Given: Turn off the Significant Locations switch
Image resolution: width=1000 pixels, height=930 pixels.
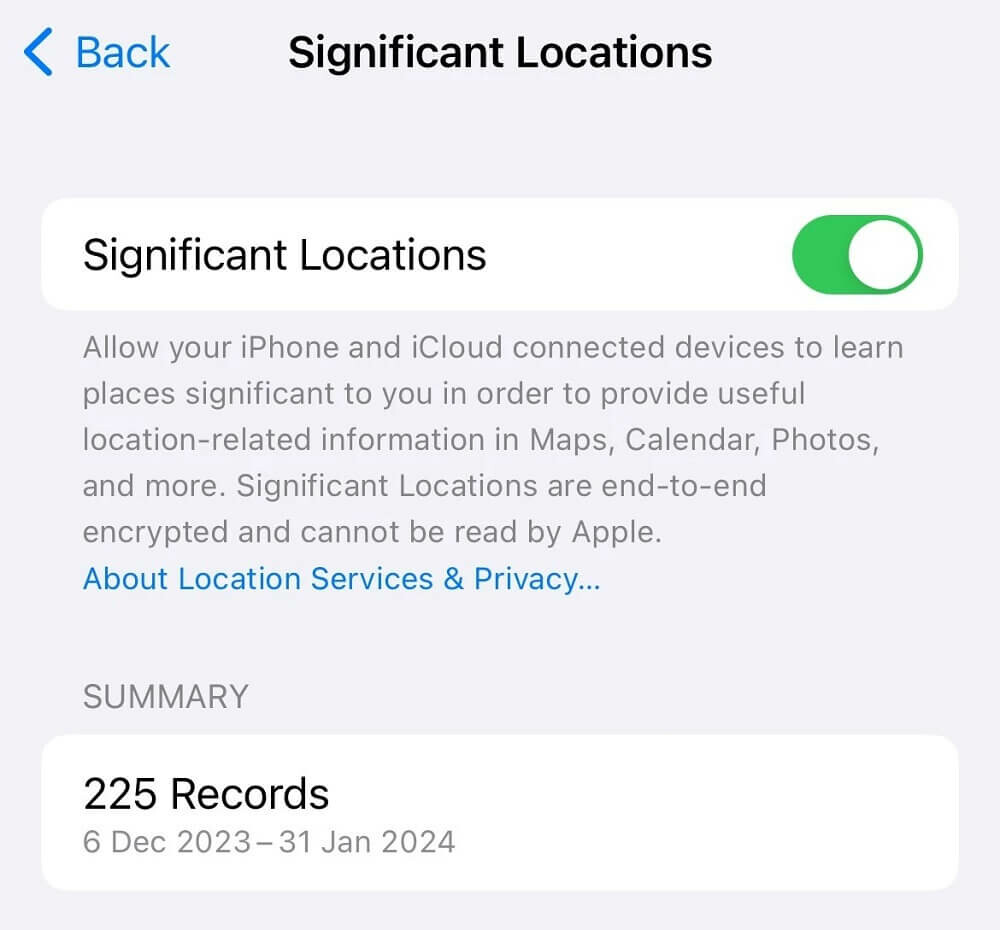Looking at the screenshot, I should pos(856,254).
